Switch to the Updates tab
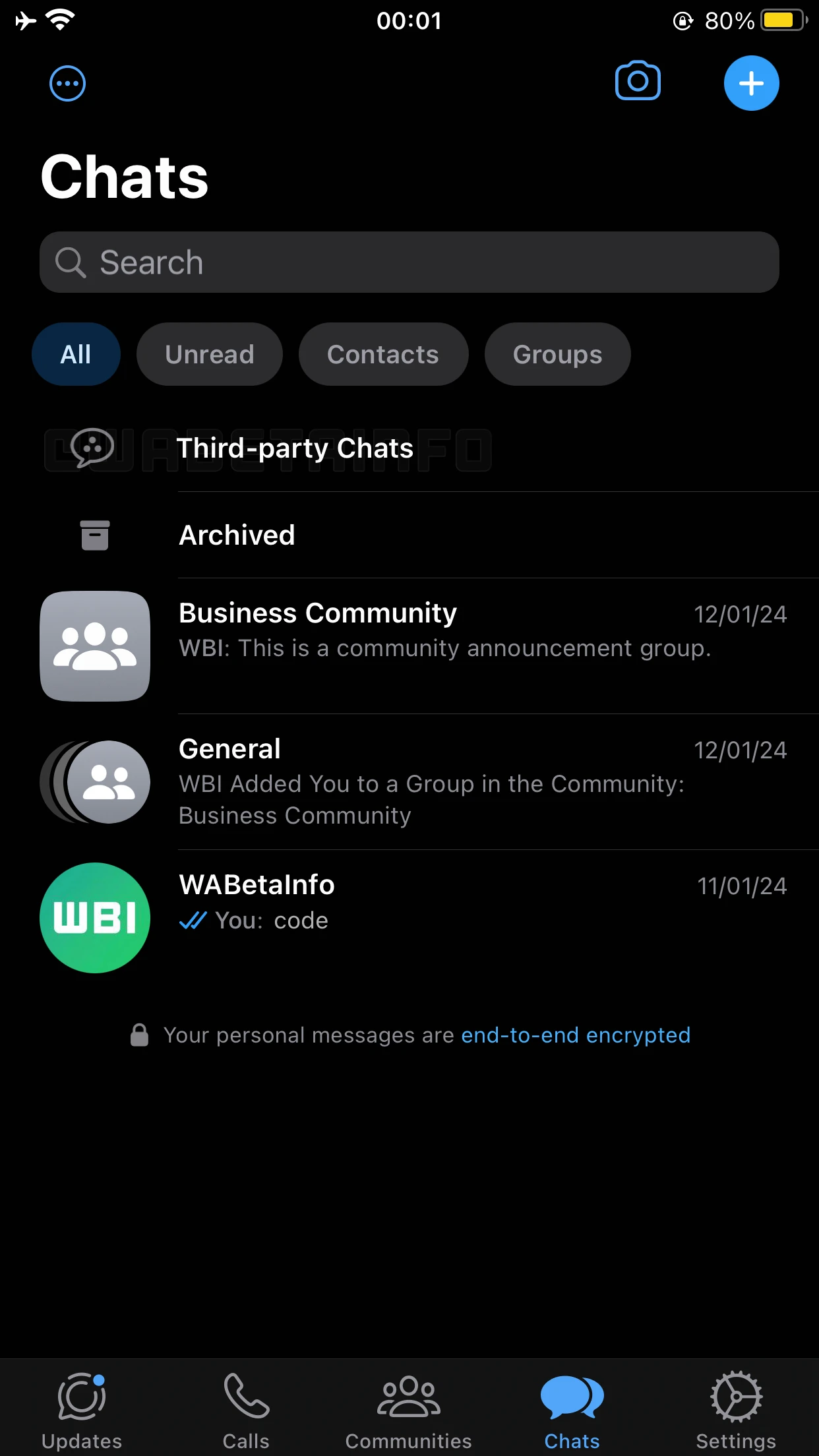Screen dimensions: 819x1456 click(81, 1397)
